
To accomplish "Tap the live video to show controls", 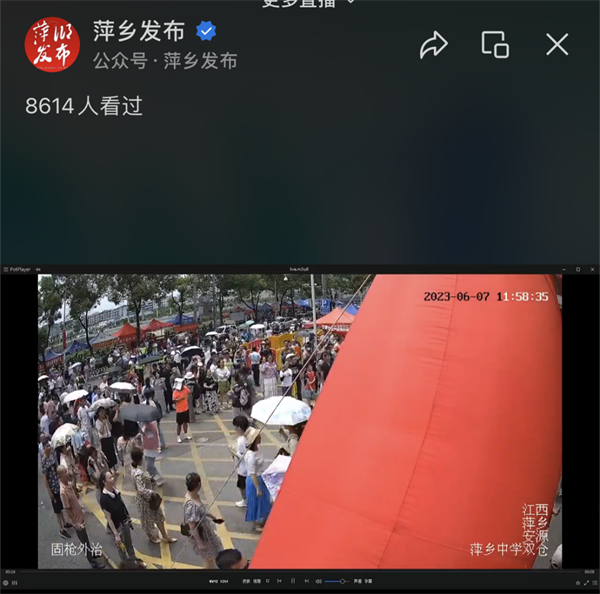I will point(300,420).
